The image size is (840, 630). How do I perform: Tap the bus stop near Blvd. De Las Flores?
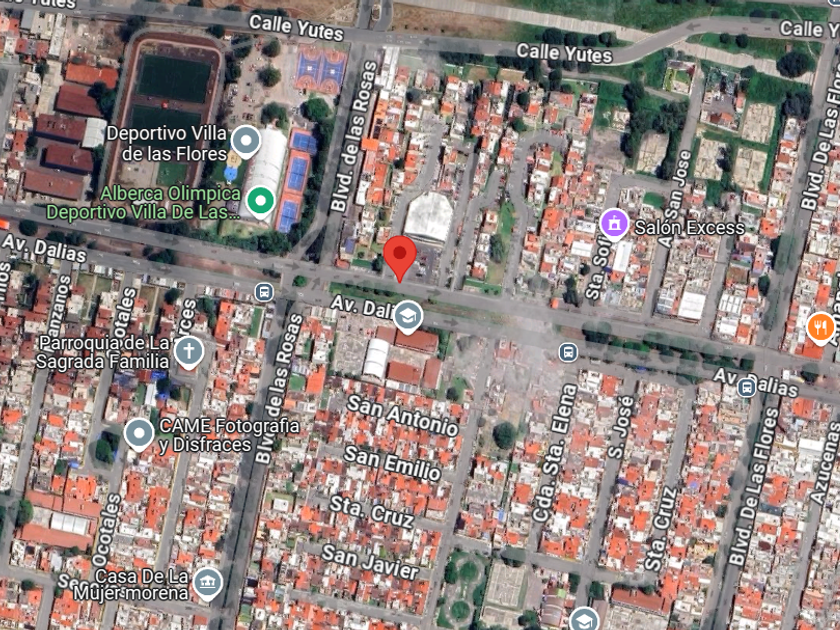click(x=746, y=387)
